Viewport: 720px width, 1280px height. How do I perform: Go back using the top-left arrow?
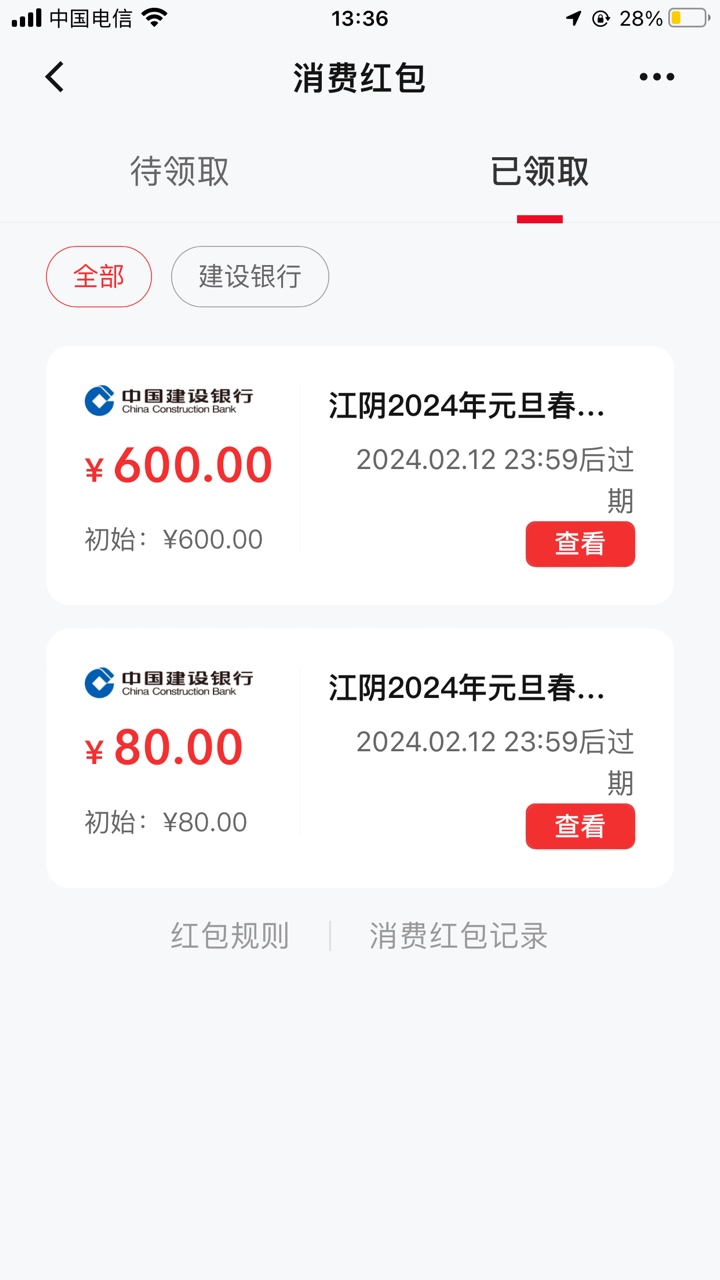pyautogui.click(x=55, y=77)
